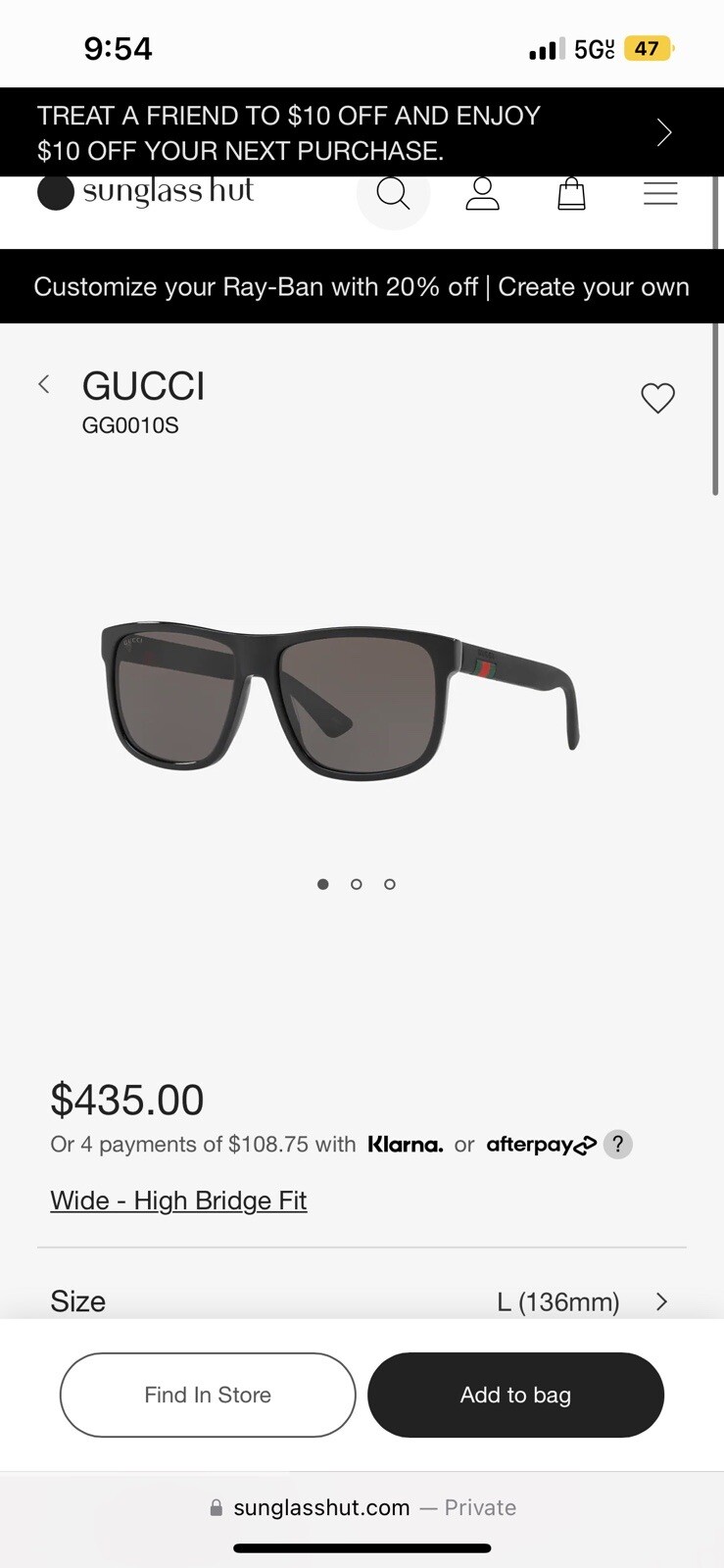Expand the treat-a-friend promo banner arrow
The height and width of the screenshot is (1568, 724).
663,132
